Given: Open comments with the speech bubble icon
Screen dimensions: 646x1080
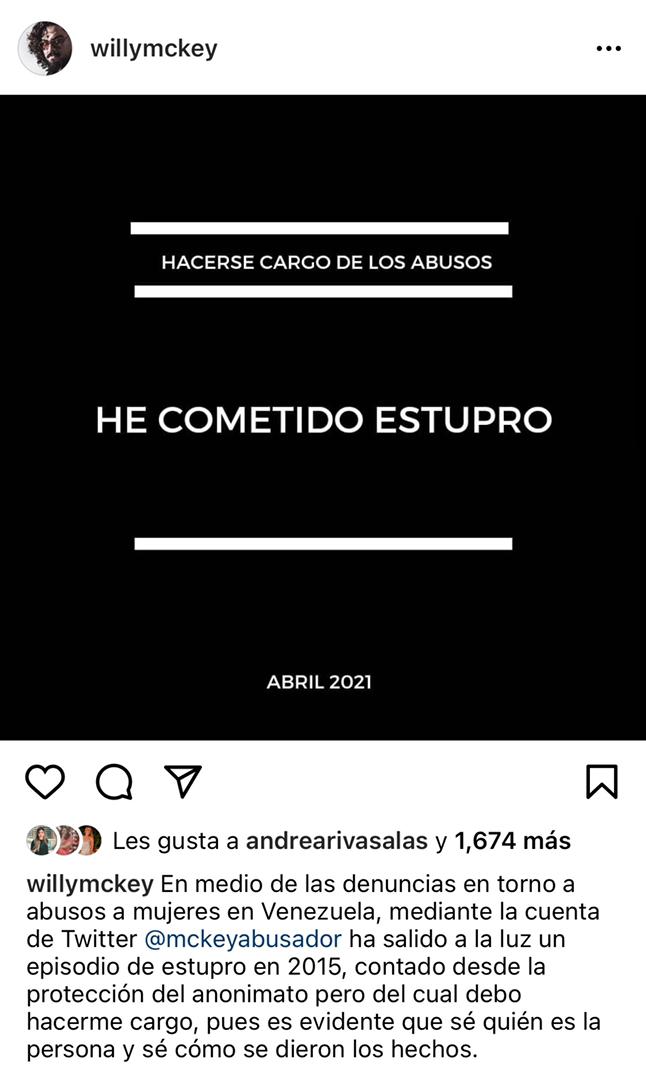Looking at the screenshot, I should (114, 782).
